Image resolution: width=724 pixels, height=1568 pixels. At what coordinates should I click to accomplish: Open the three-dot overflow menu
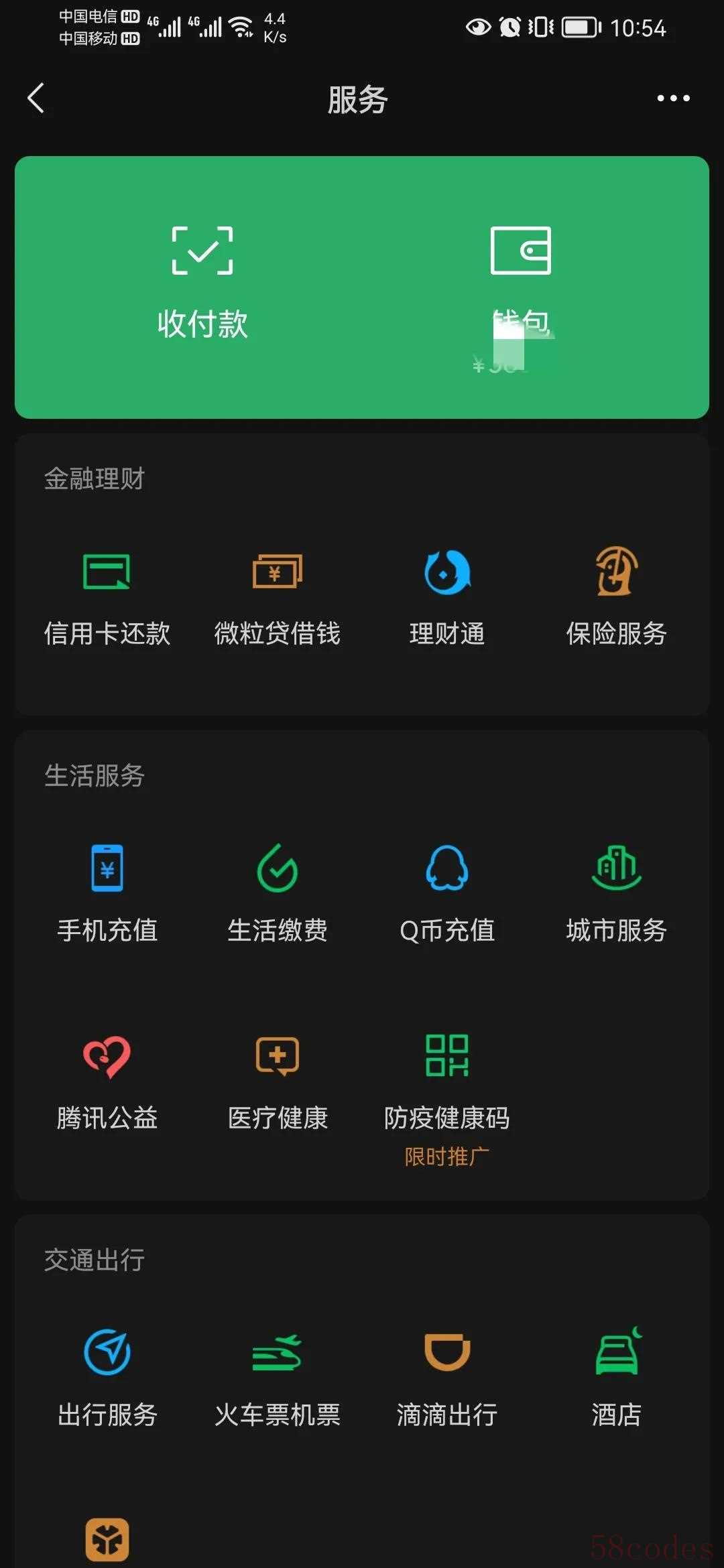click(673, 99)
